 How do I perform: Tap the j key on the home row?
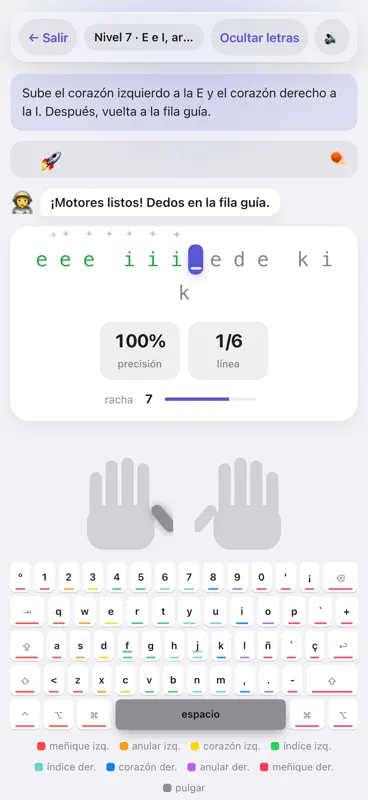[x=198, y=646]
